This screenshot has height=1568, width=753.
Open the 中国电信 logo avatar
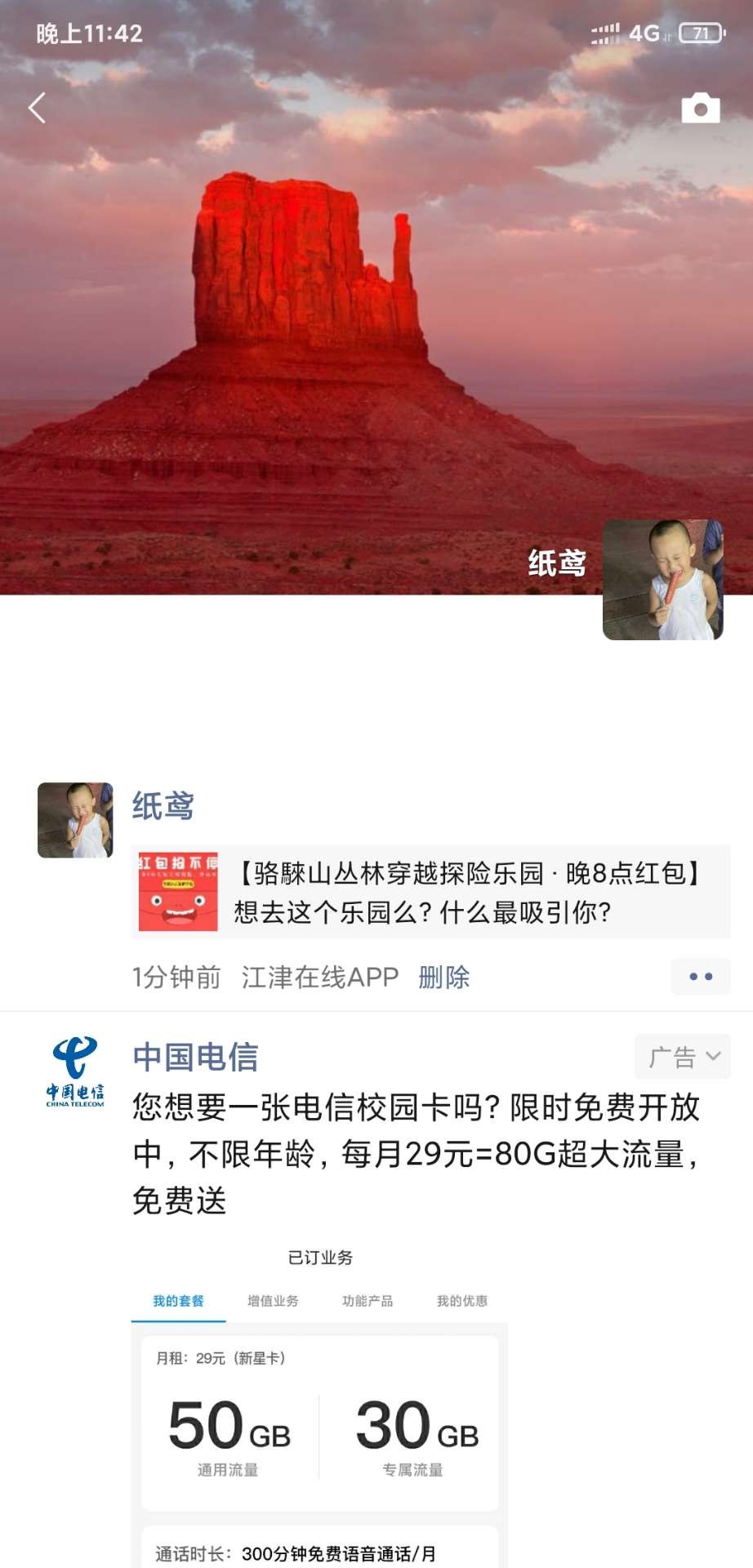(x=75, y=1071)
